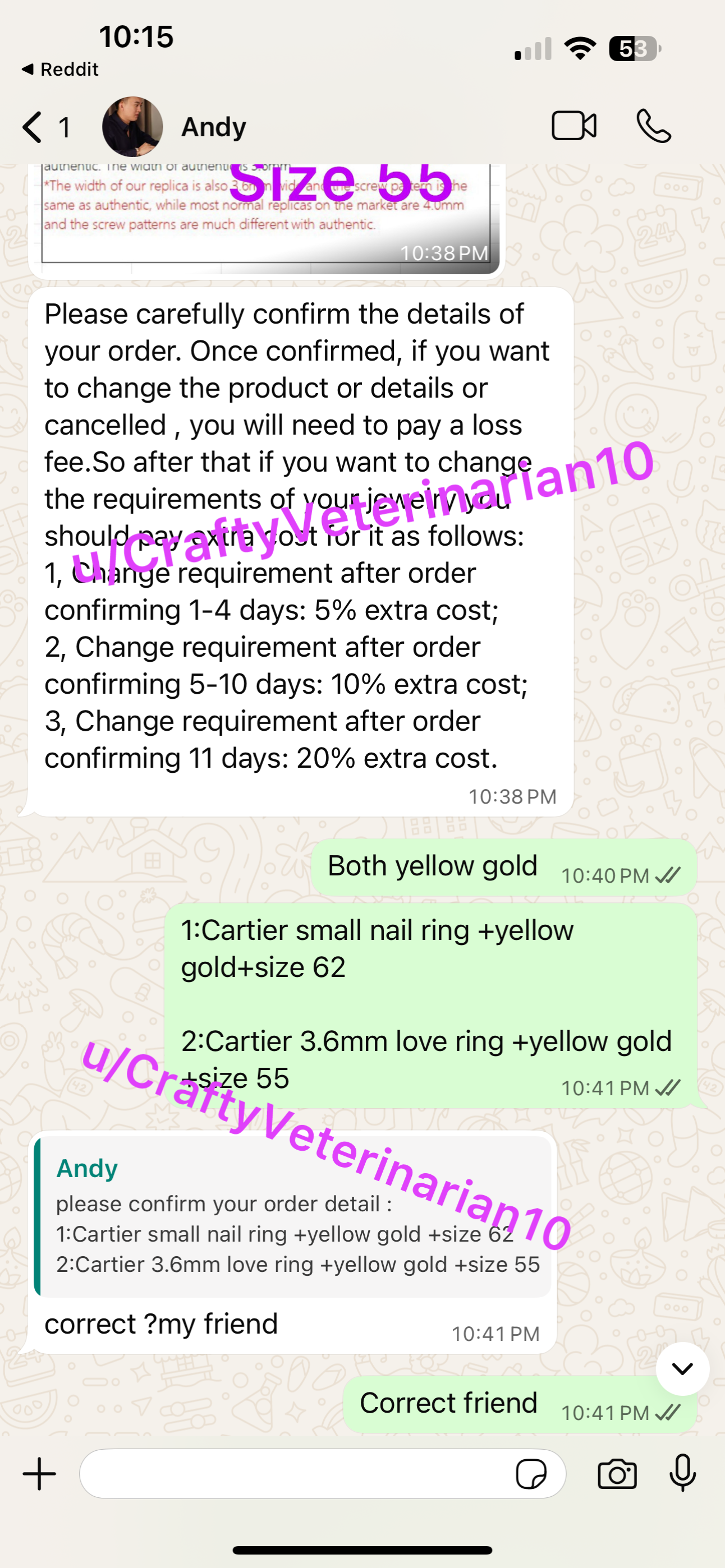Open the camera to send a photo
725x1568 pixels.
pyautogui.click(x=617, y=1474)
